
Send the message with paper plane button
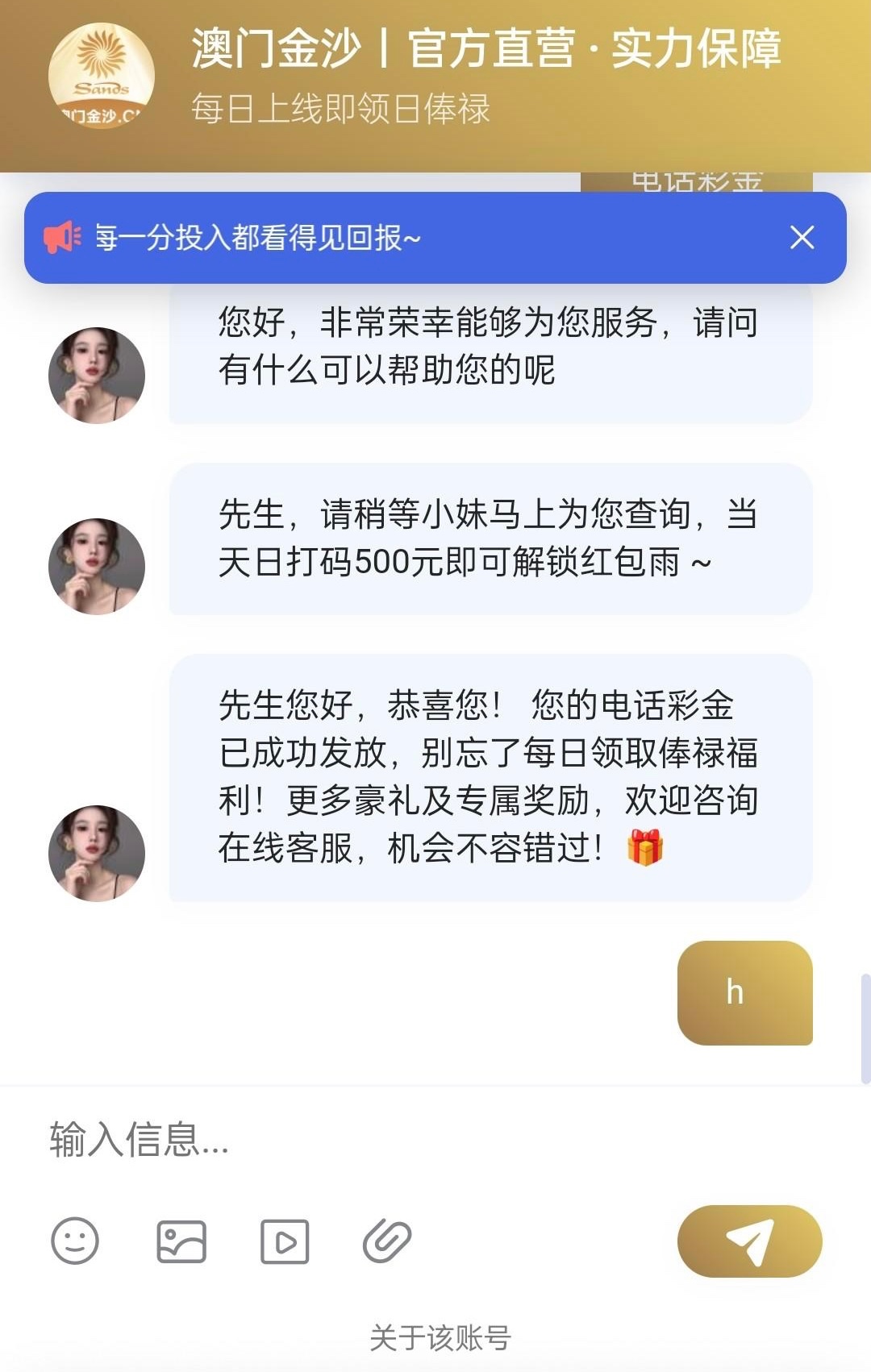(x=749, y=1241)
